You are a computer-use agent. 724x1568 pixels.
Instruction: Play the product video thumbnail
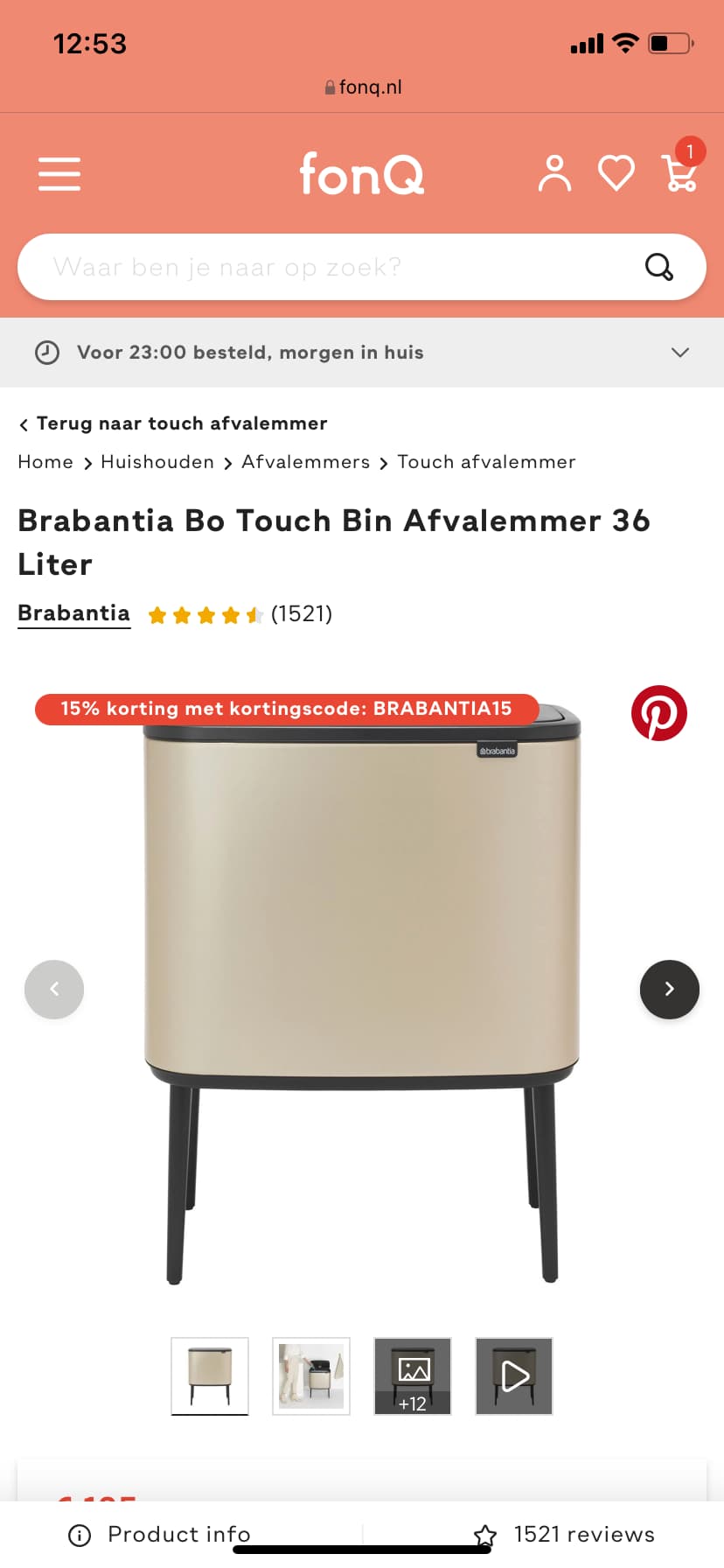coord(514,1376)
